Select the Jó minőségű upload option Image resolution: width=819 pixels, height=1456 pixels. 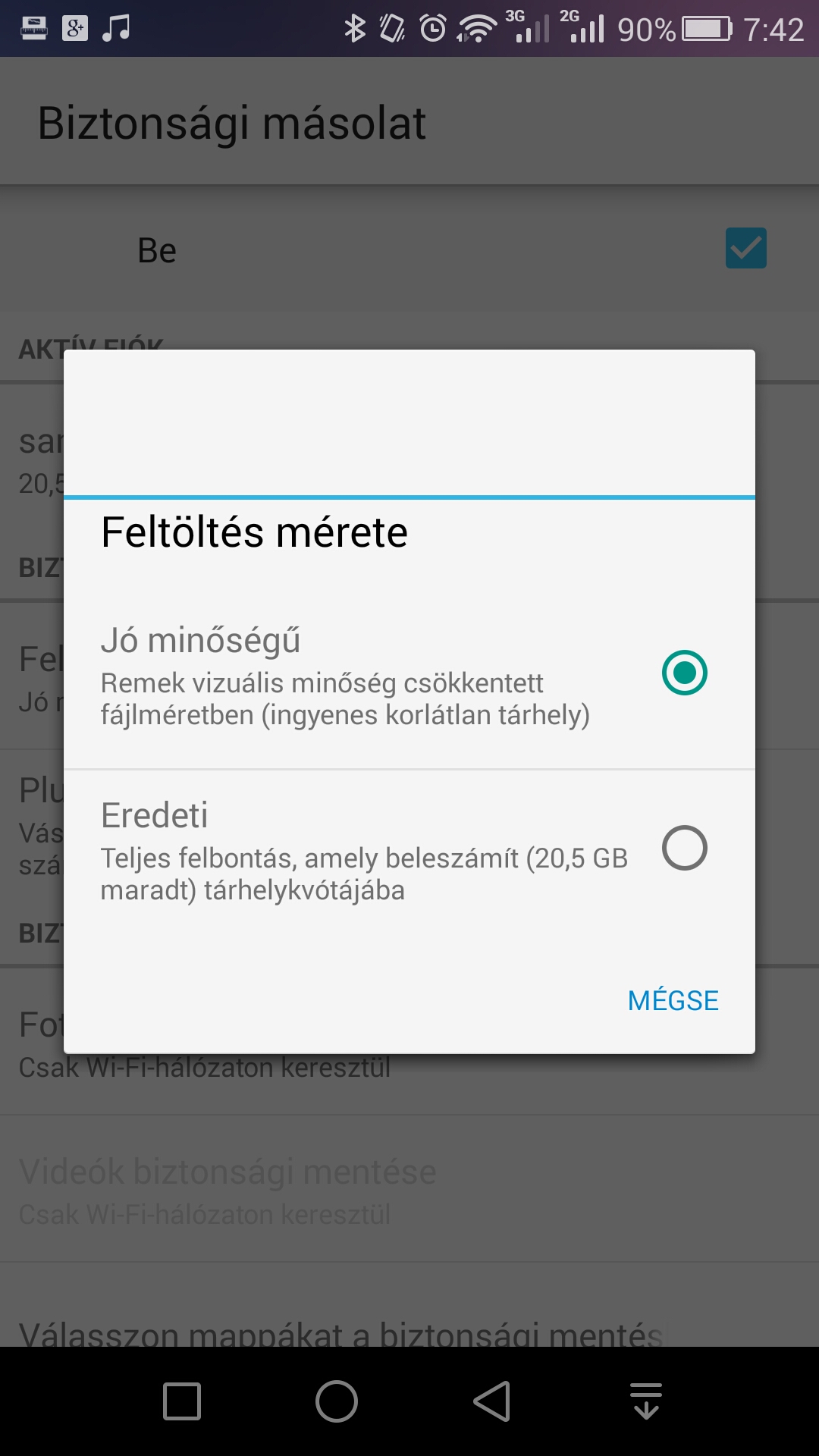click(x=409, y=674)
